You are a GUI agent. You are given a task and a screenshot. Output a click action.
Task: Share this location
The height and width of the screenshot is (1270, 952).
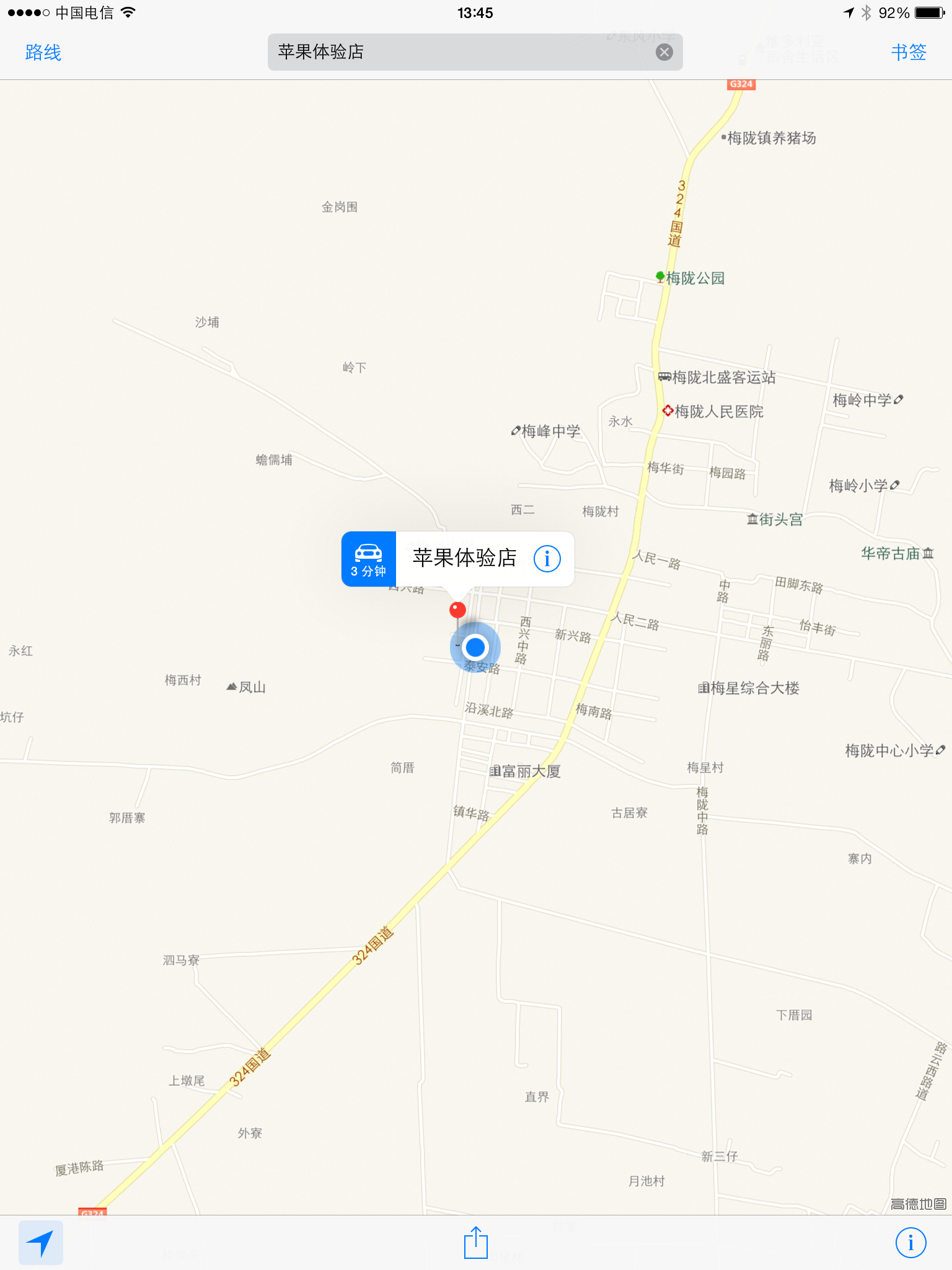476,1242
